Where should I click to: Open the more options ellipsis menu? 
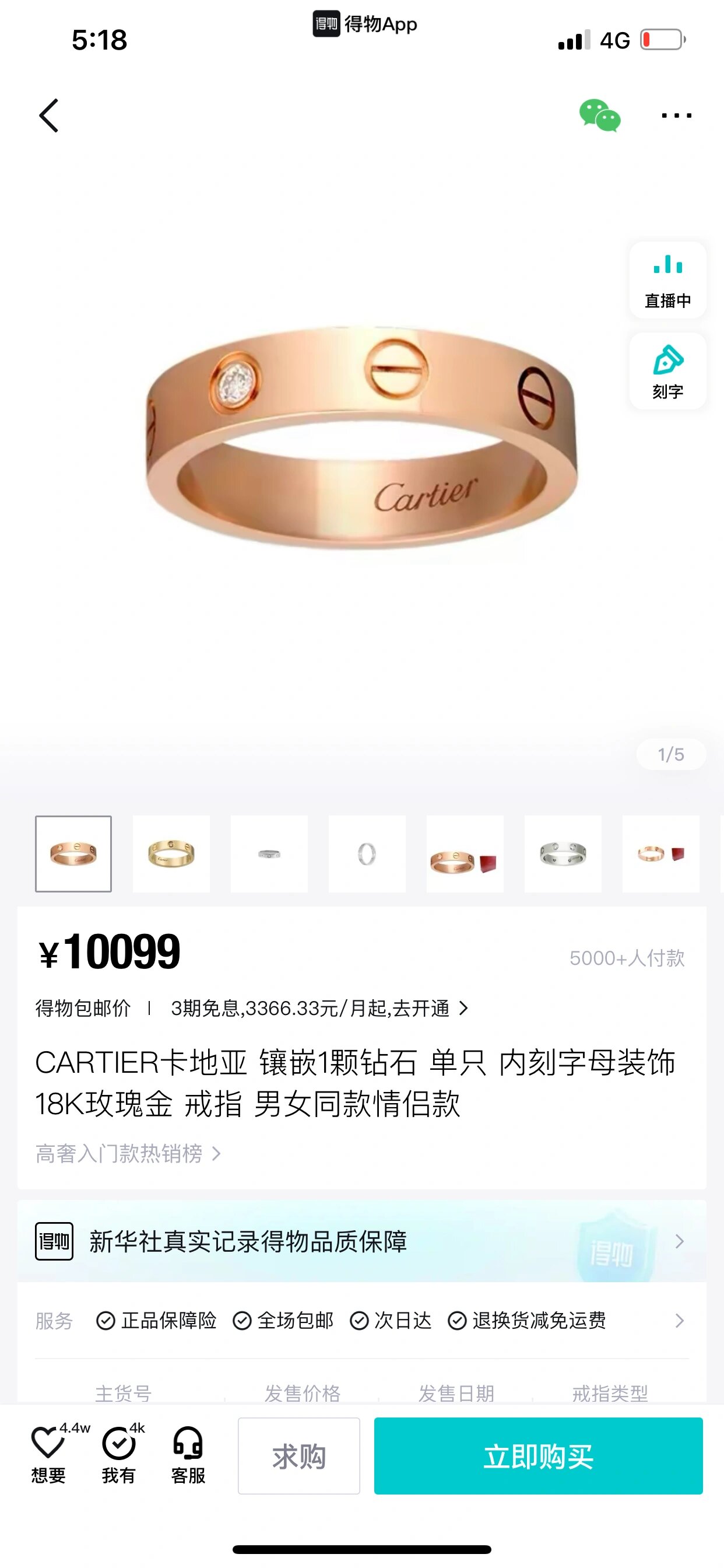(676, 116)
